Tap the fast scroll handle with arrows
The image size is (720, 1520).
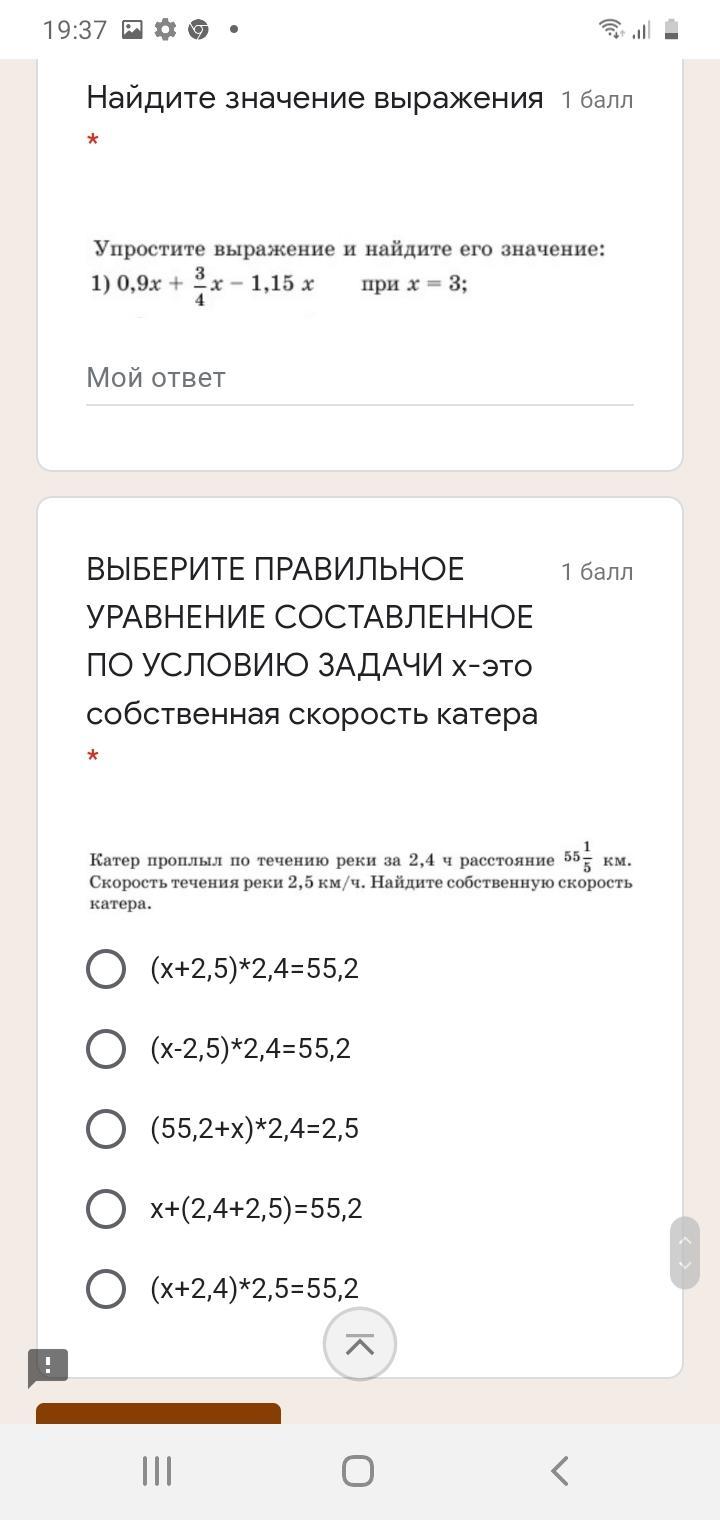tap(685, 1253)
